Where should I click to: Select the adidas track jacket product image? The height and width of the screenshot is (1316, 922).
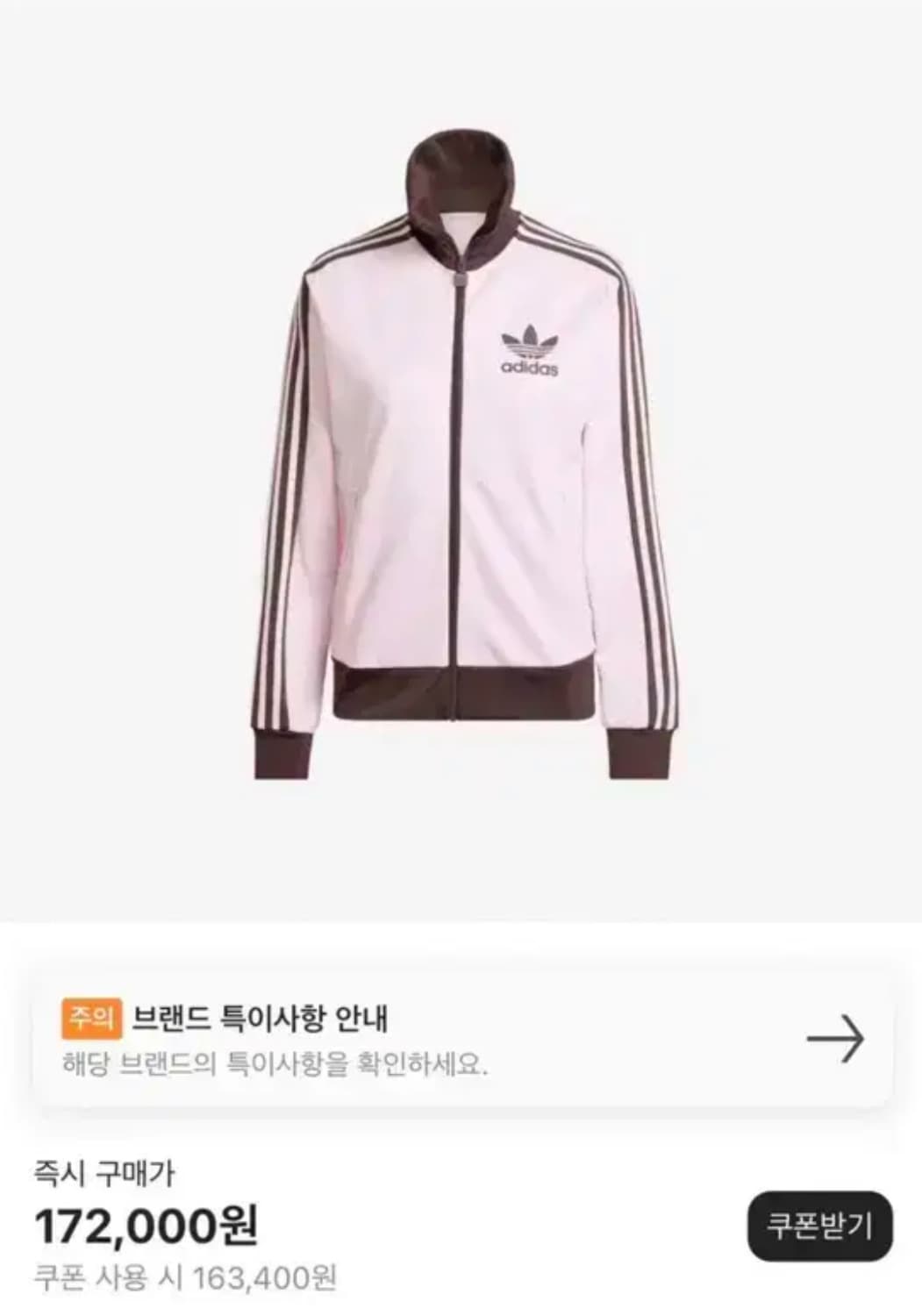(461, 456)
